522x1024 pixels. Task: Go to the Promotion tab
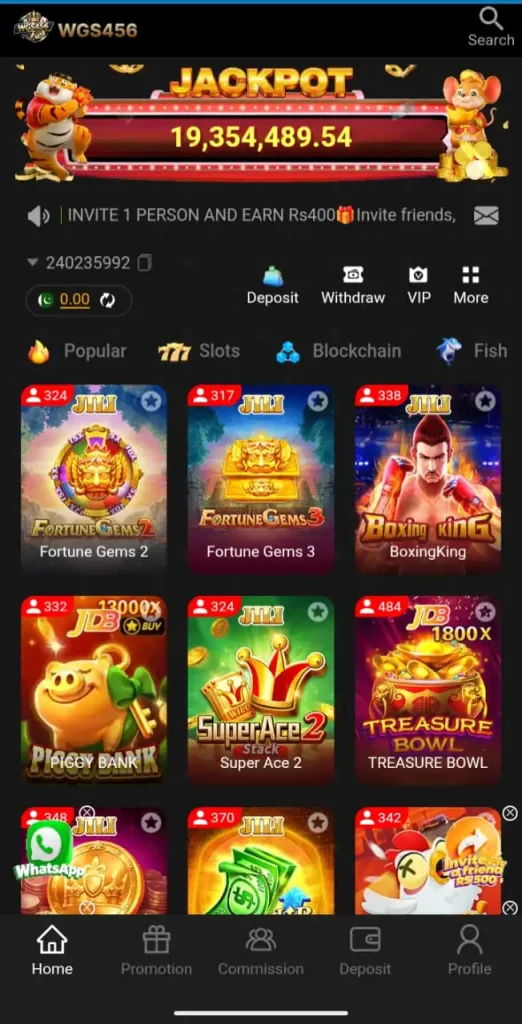click(157, 951)
